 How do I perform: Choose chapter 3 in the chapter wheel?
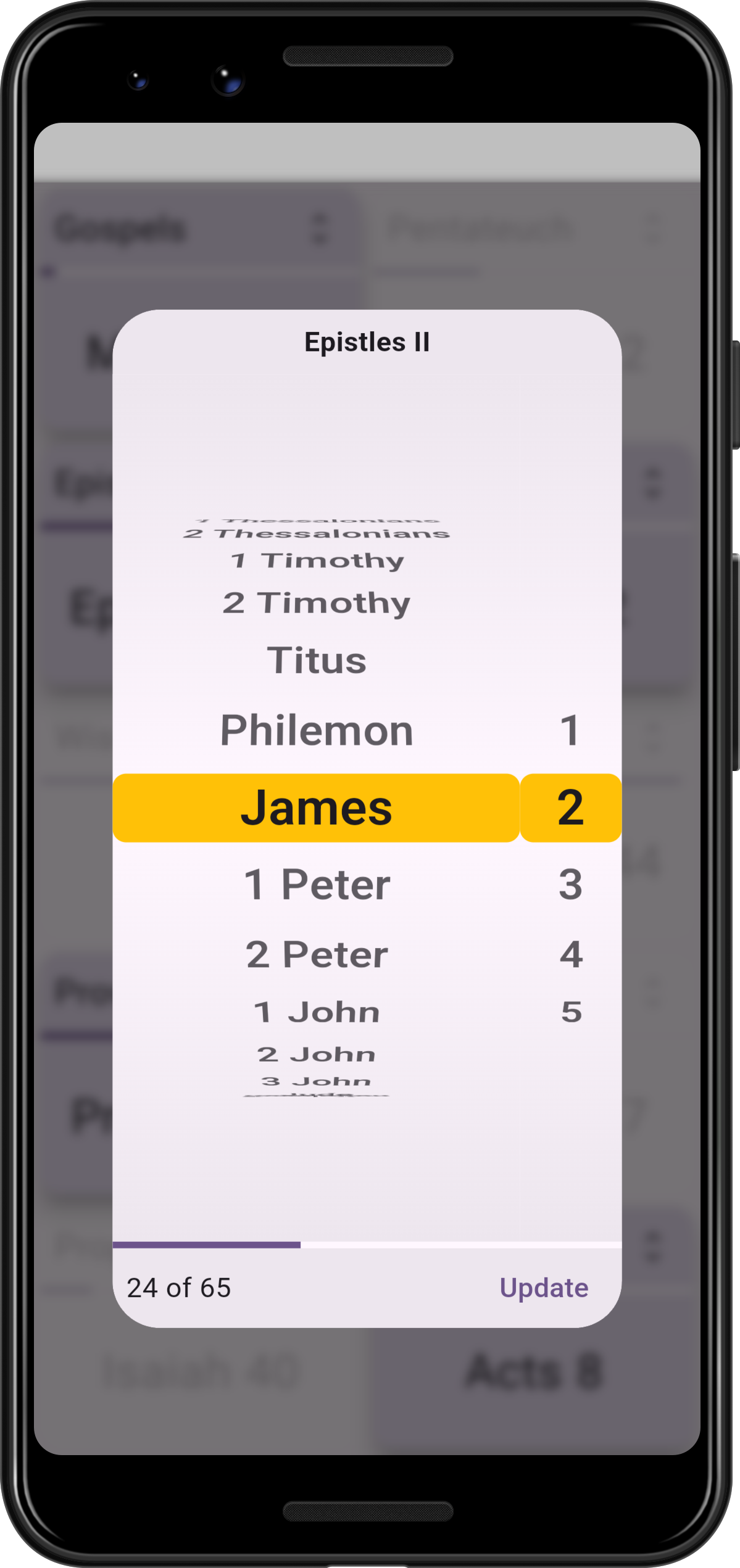point(570,885)
